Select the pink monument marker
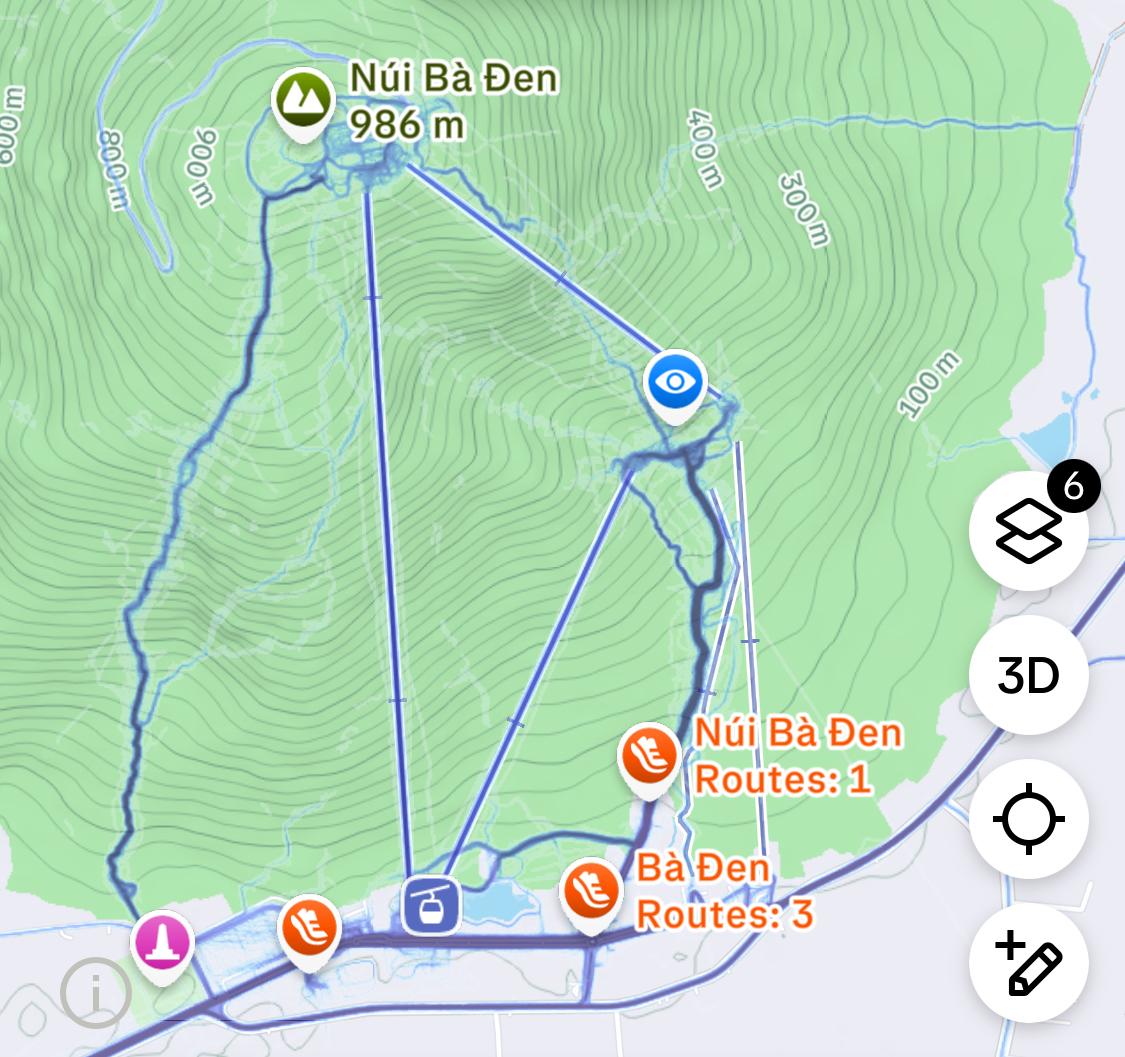Image resolution: width=1125 pixels, height=1057 pixels. click(162, 943)
